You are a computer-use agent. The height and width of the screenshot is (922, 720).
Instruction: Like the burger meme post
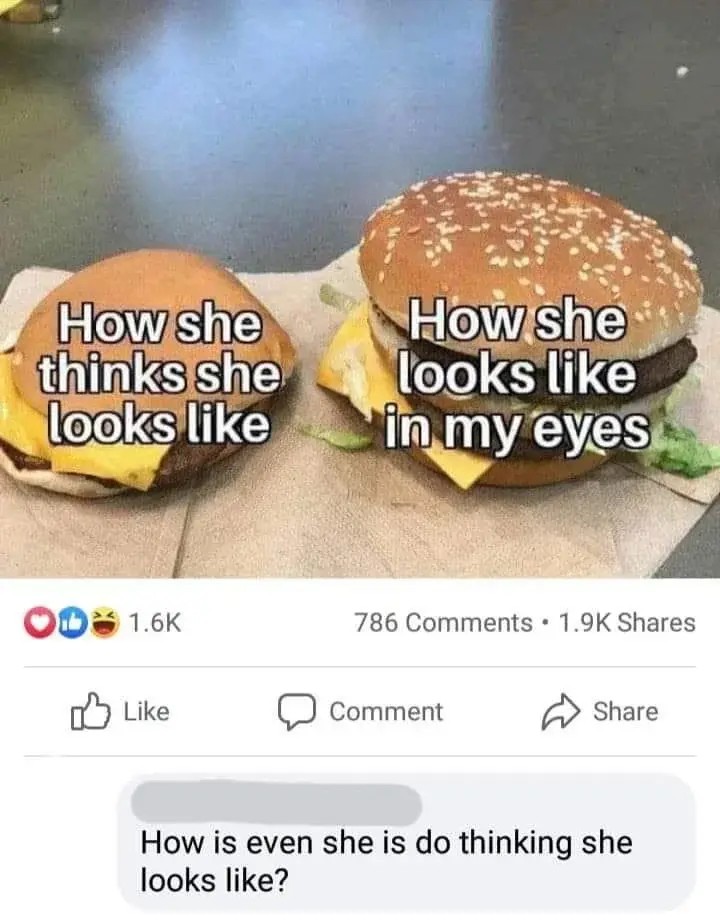[121, 711]
